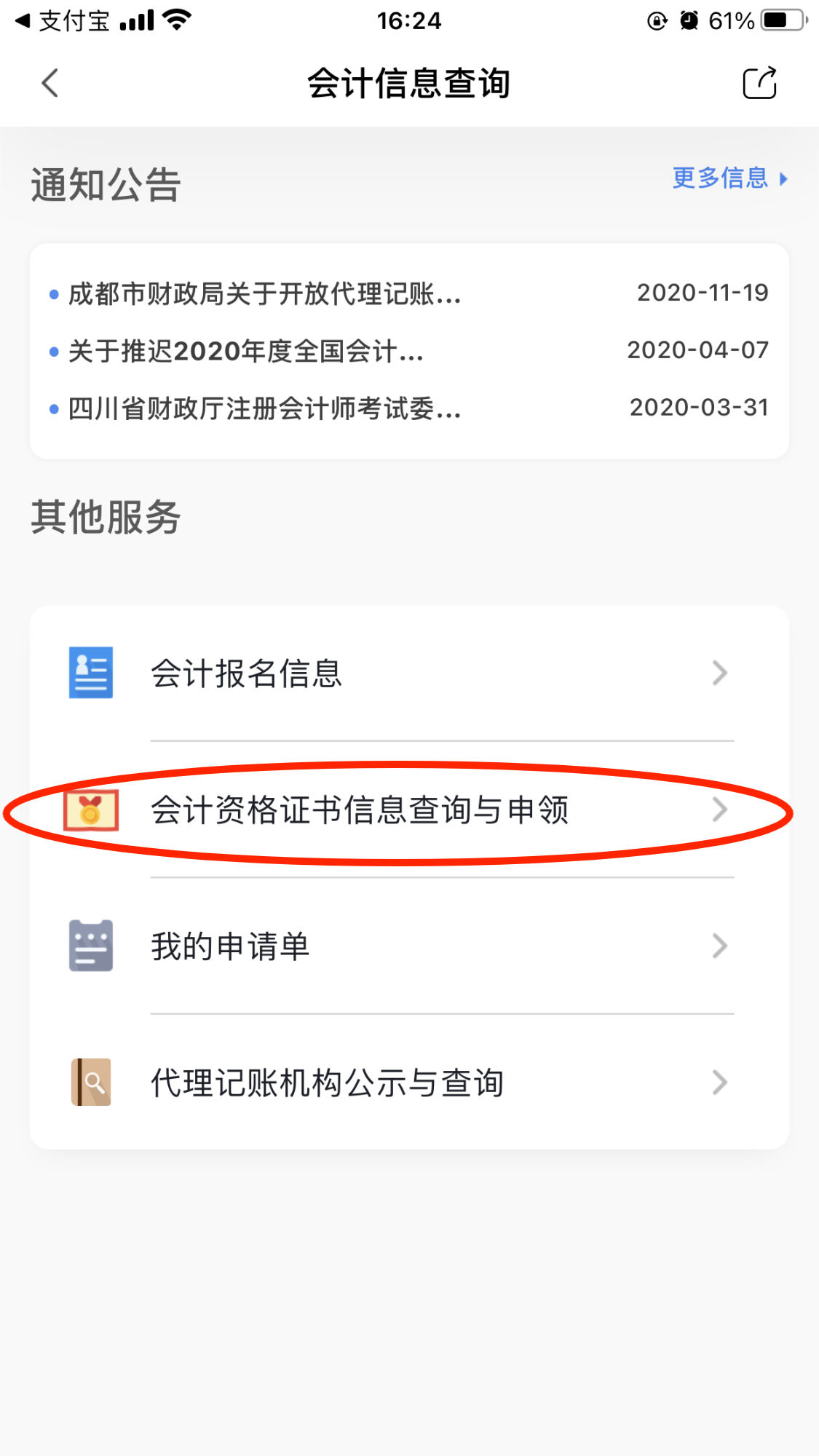Open the 成都市财政局关于开放代理记账 notice
The height and width of the screenshot is (1456, 819).
265,294
